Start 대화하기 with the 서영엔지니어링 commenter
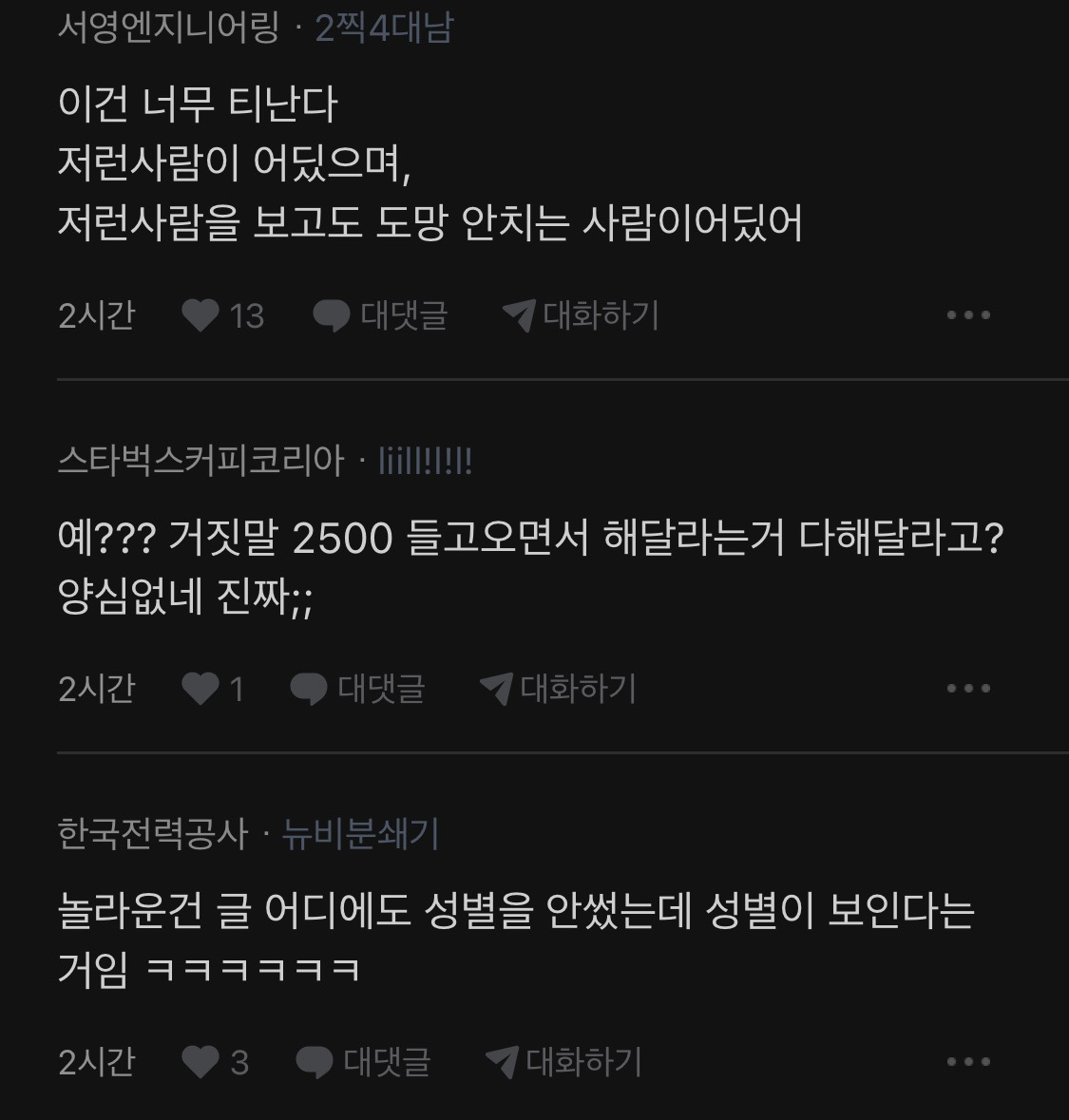The width and height of the screenshot is (1069, 1120). [581, 315]
